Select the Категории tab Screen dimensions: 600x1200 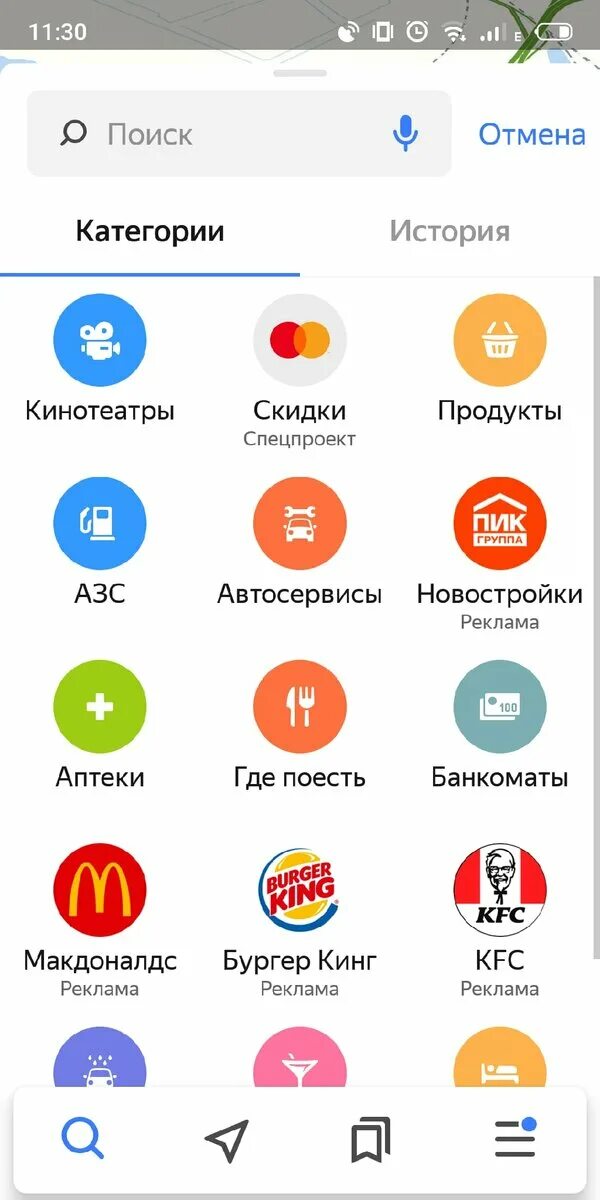click(x=150, y=231)
